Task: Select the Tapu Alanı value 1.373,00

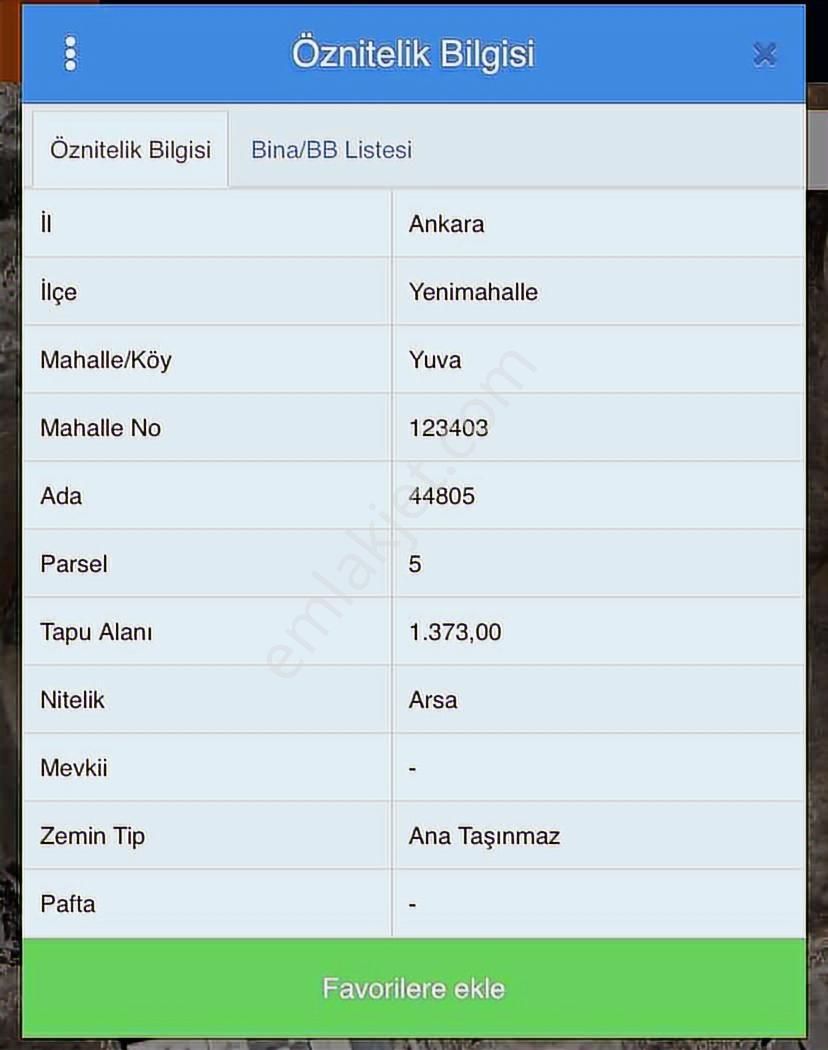Action: pos(457,632)
